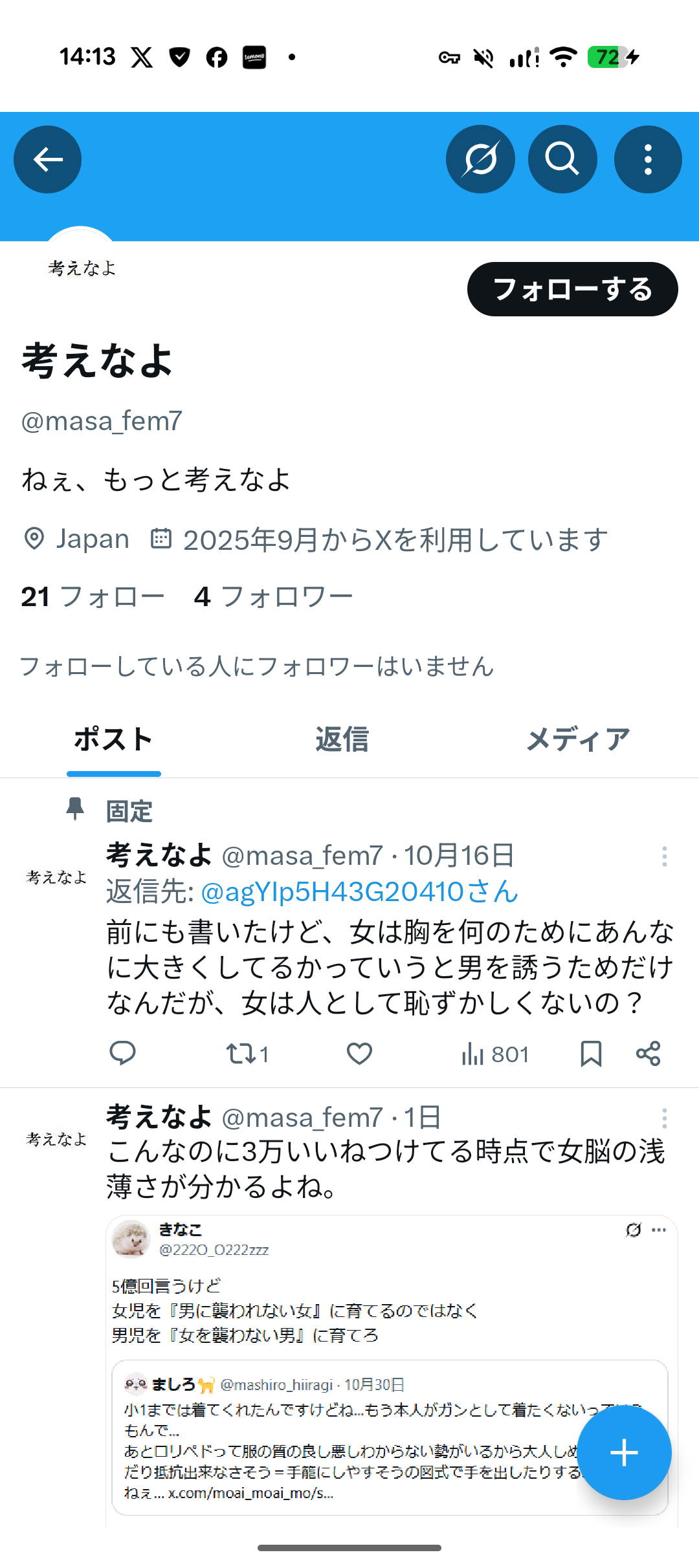Switch to the 返信 tab
This screenshot has width=699, height=1568.
(x=342, y=739)
